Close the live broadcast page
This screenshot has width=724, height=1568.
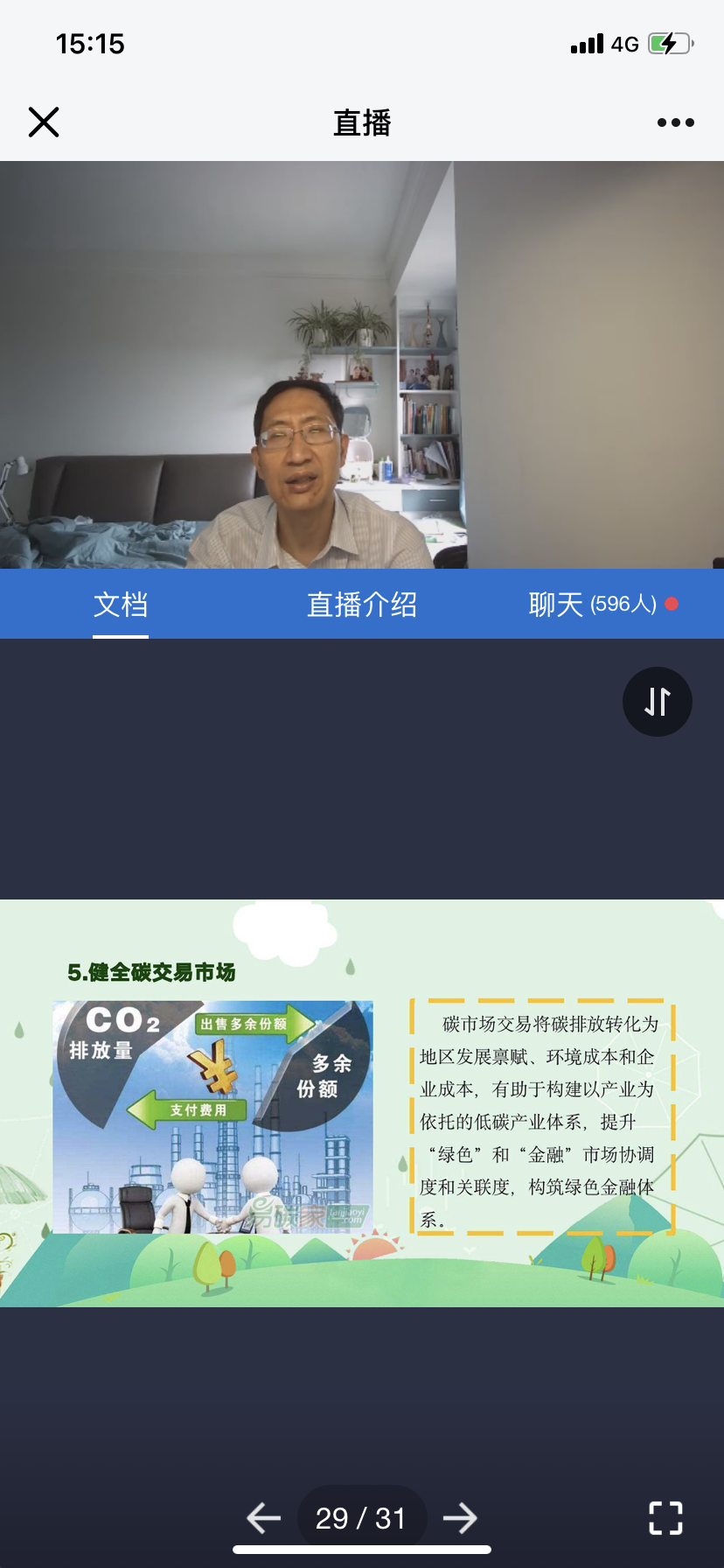[x=44, y=122]
